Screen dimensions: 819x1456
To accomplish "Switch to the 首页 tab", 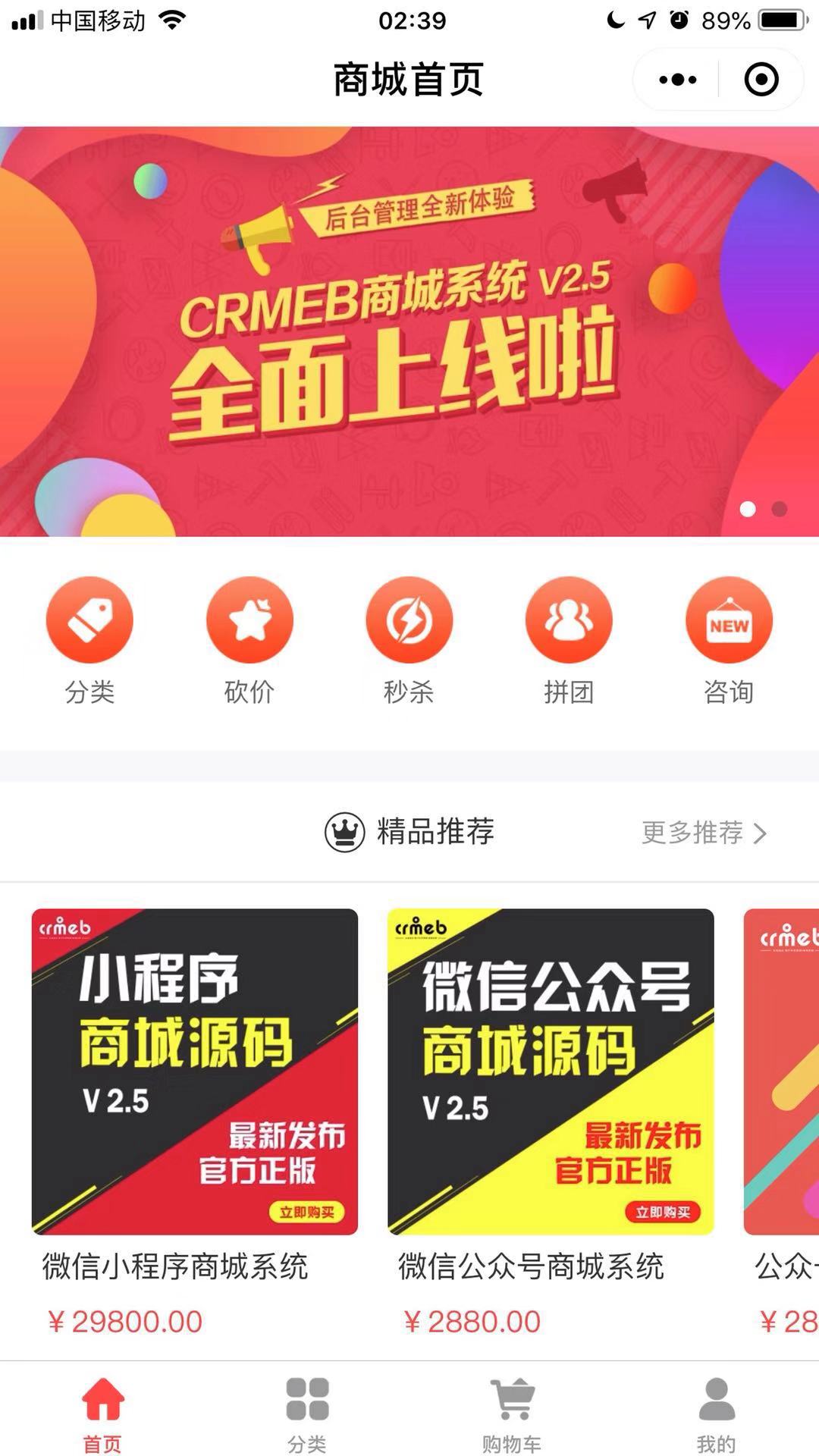I will 102,1410.
